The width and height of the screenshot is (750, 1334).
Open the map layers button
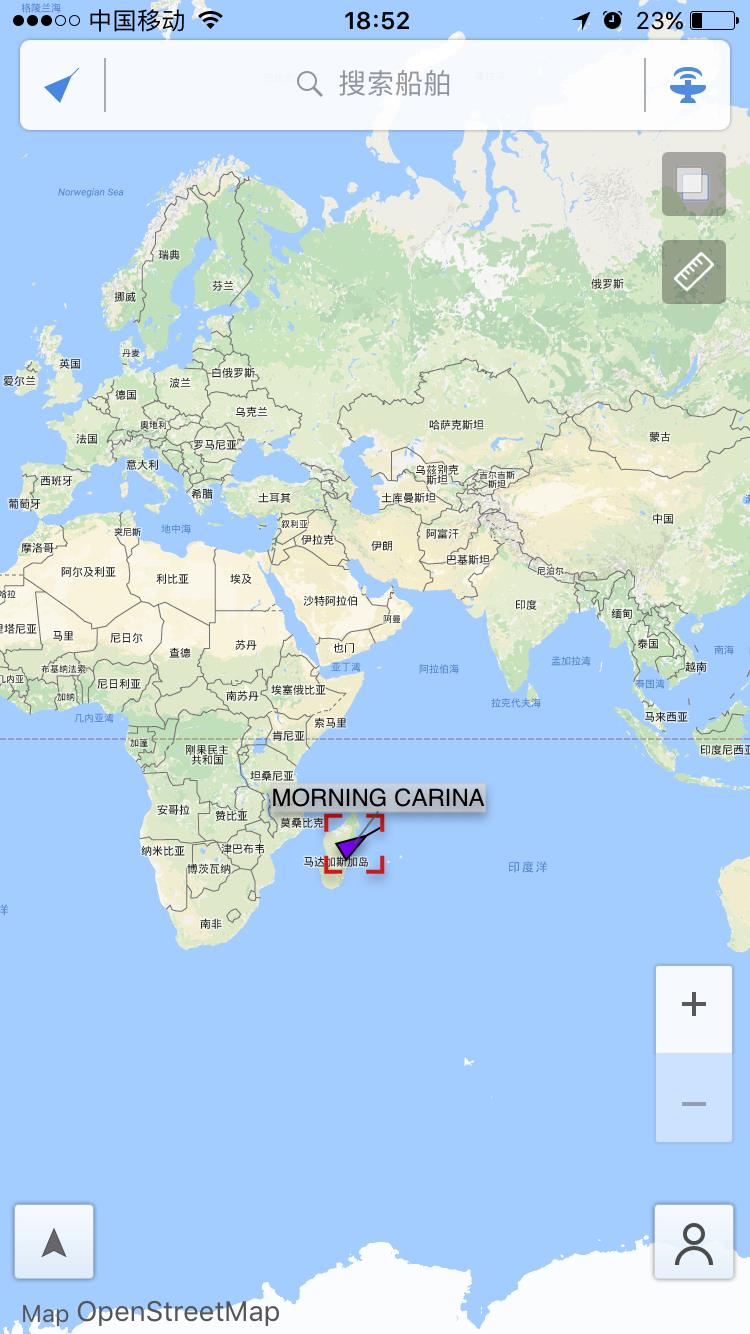pos(693,184)
